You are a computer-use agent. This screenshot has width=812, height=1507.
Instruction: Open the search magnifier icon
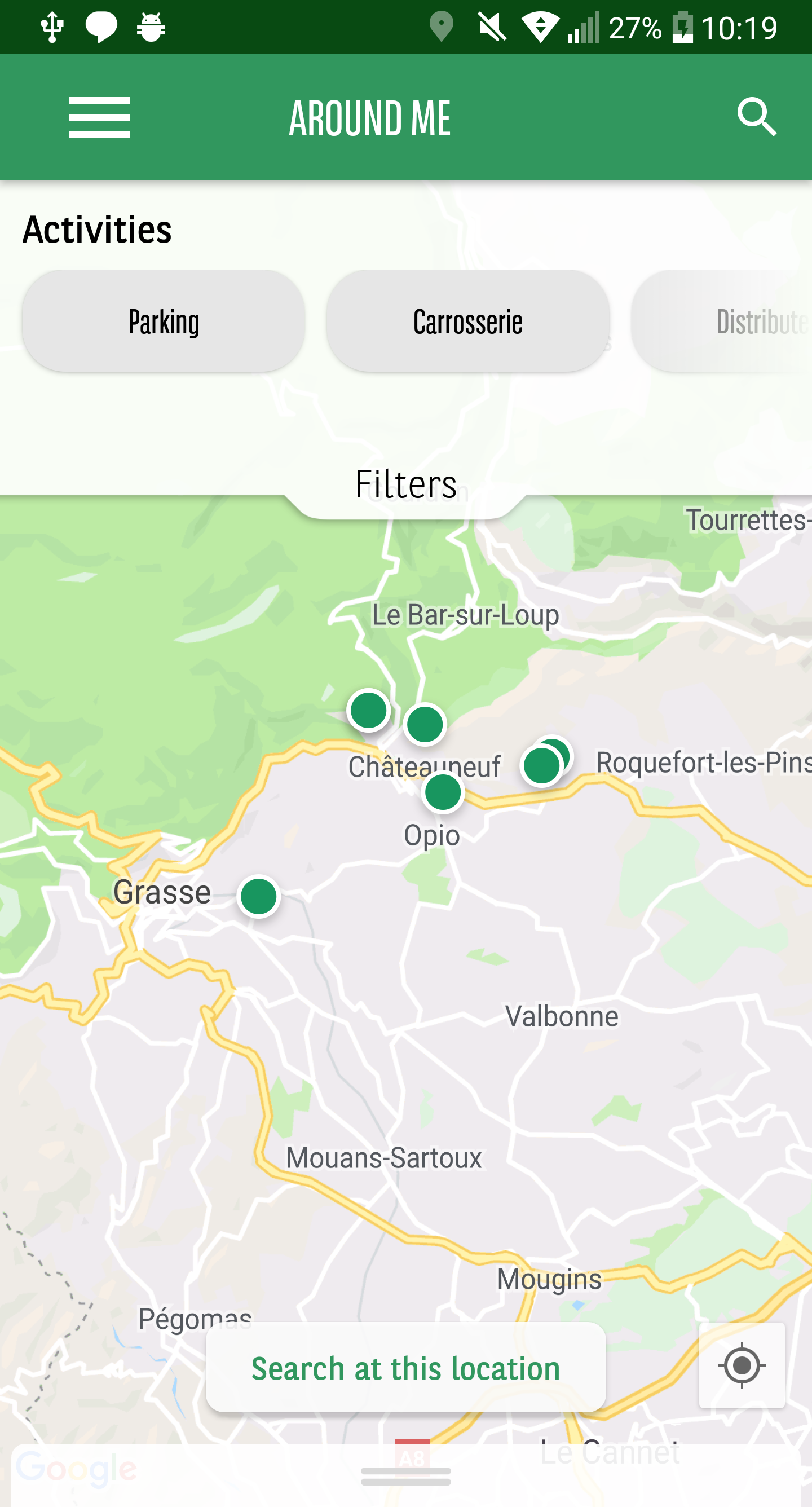point(756,117)
